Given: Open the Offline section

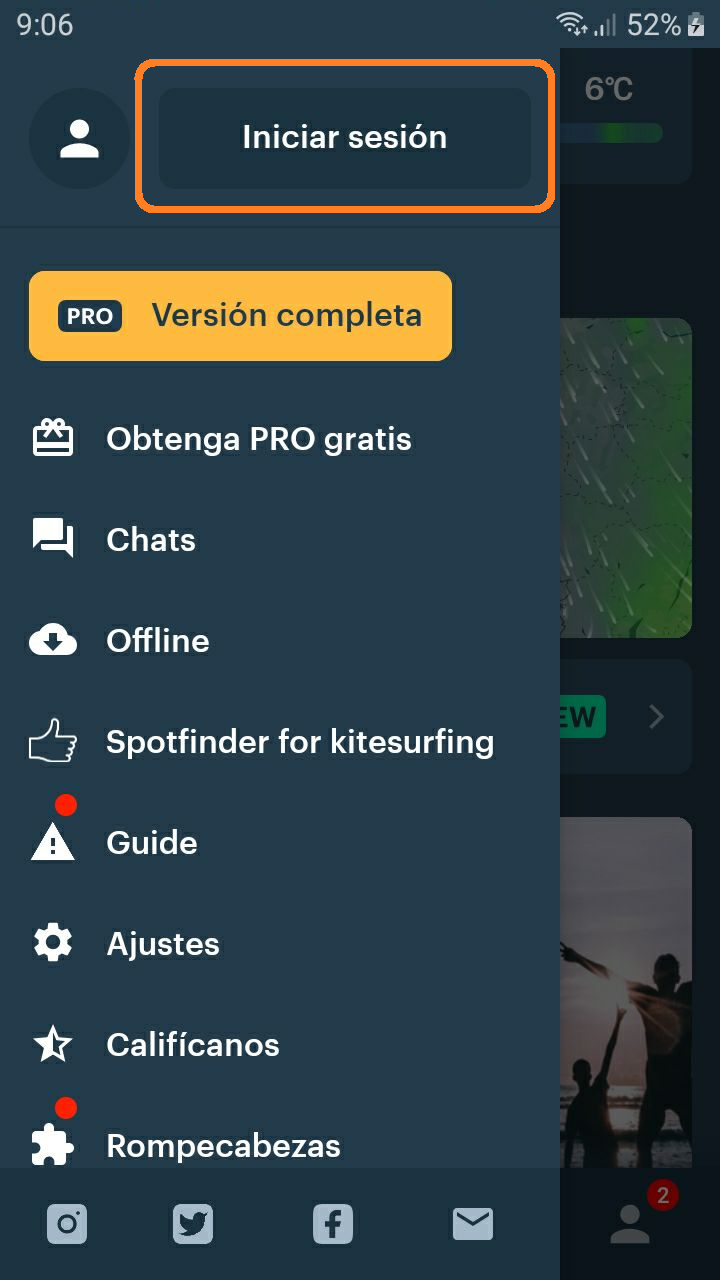Looking at the screenshot, I should 157,641.
